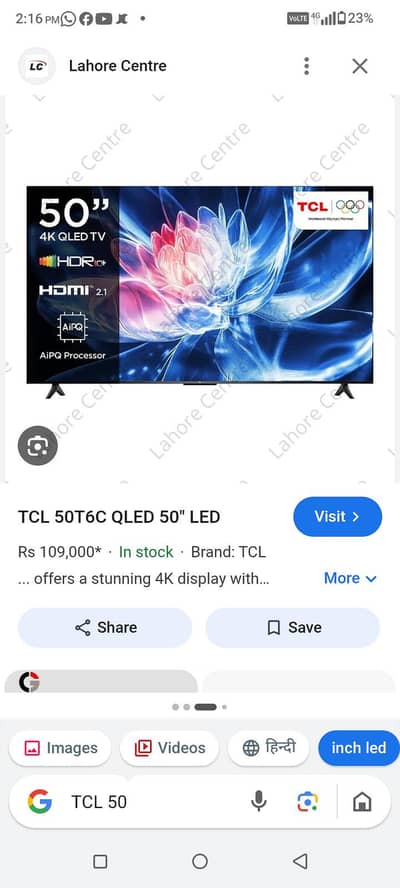This screenshot has width=400, height=888.
Task: Add the 'inch led' search suggestion
Action: (x=359, y=748)
